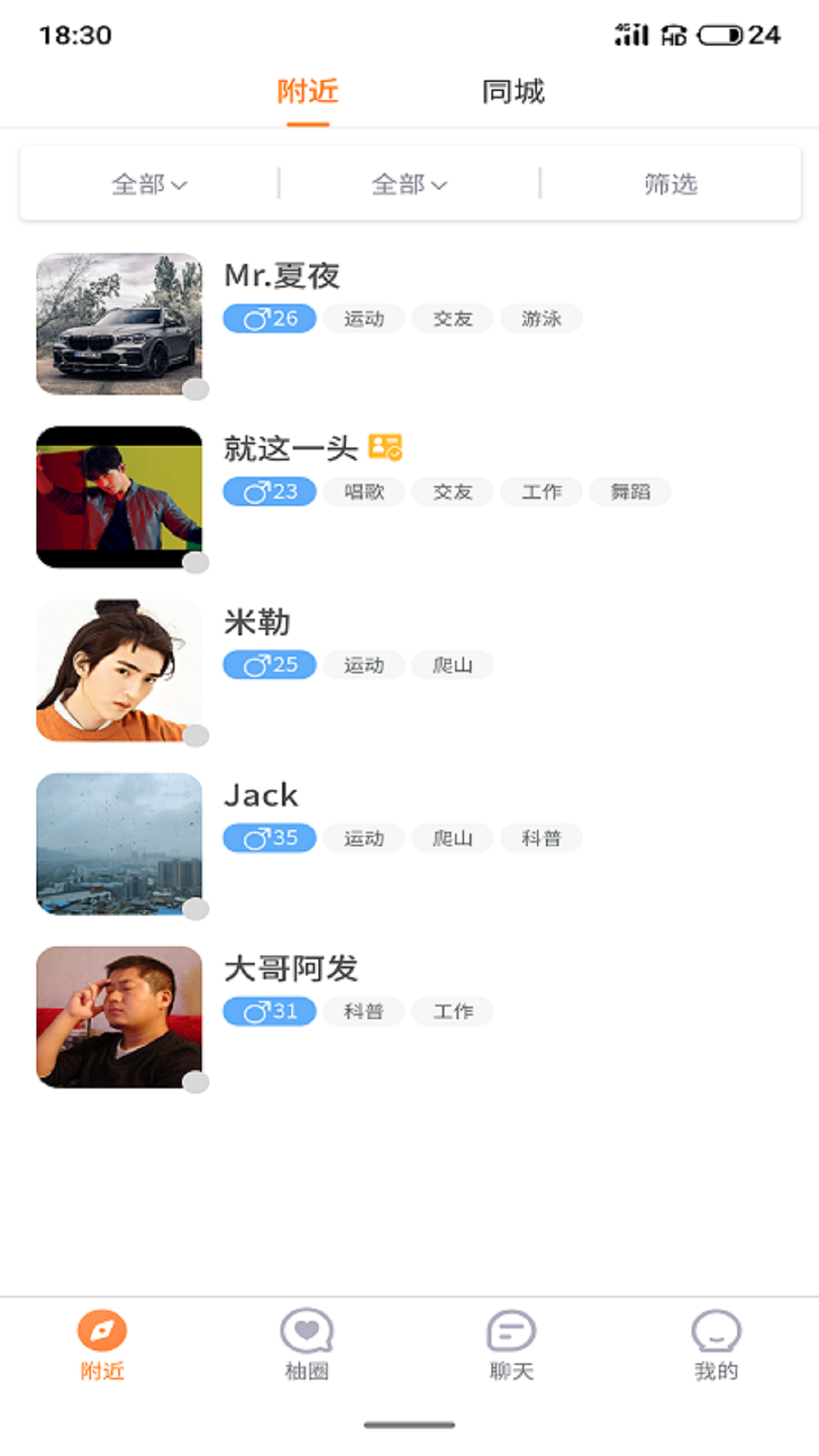Click the username 米勒
The width and height of the screenshot is (819, 1456).
[259, 622]
